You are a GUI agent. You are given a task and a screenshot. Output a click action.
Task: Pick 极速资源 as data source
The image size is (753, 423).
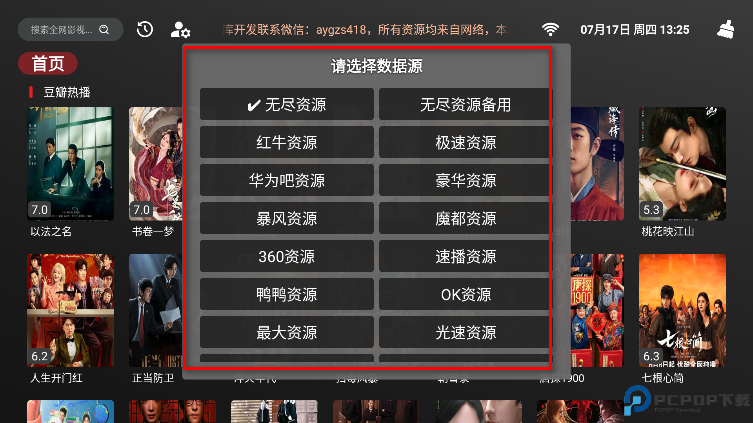point(465,143)
